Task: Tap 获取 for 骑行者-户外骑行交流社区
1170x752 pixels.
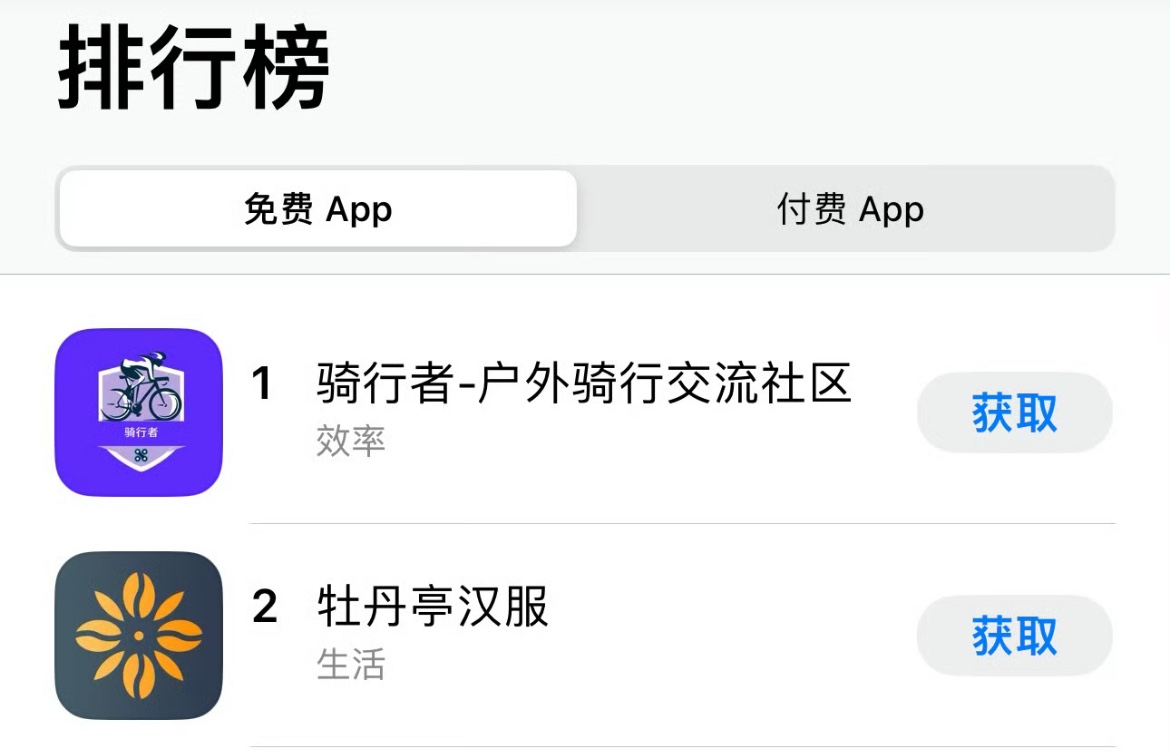Action: pos(1014,413)
